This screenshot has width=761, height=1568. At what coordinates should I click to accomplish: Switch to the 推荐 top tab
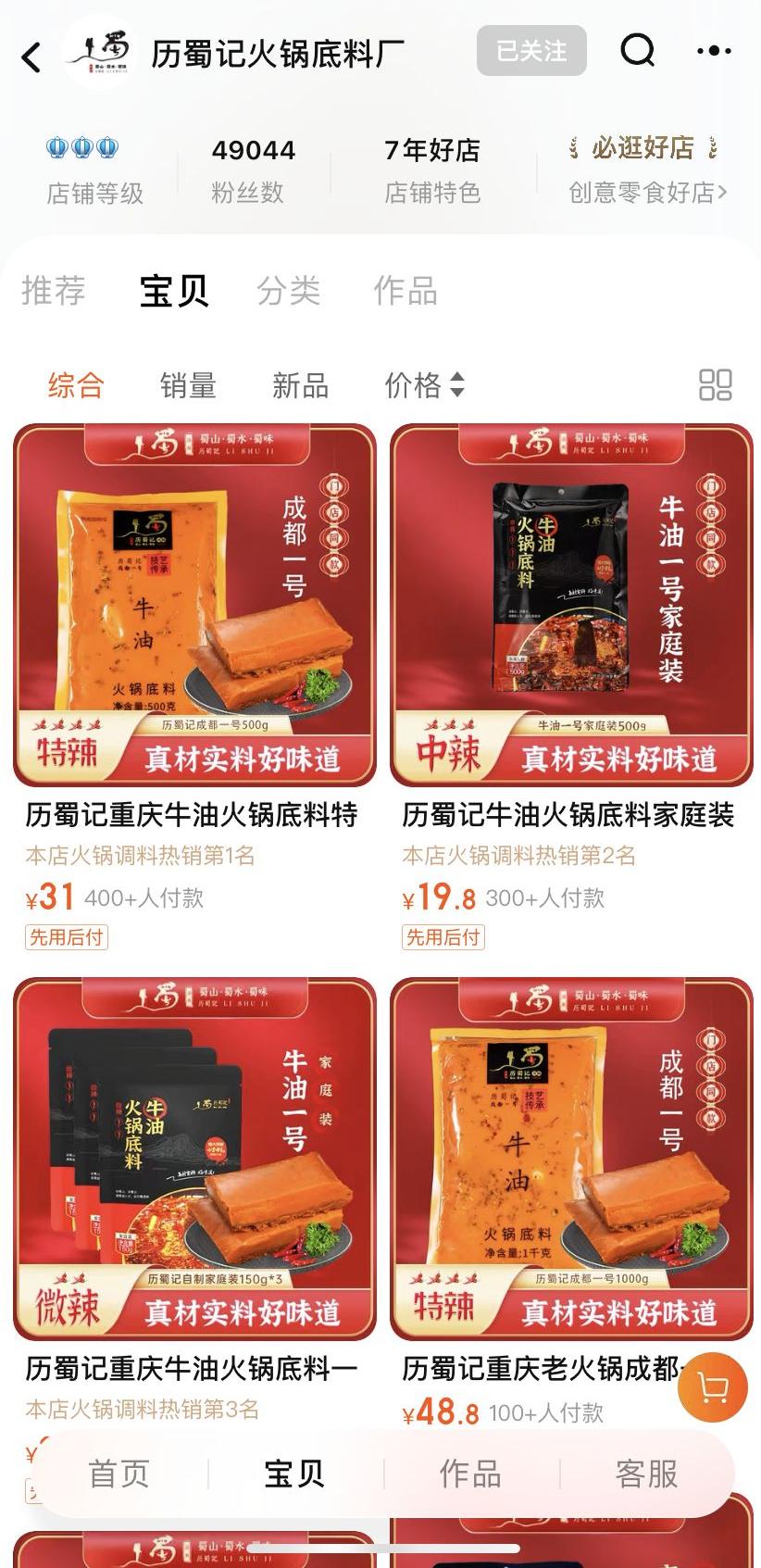[x=54, y=291]
